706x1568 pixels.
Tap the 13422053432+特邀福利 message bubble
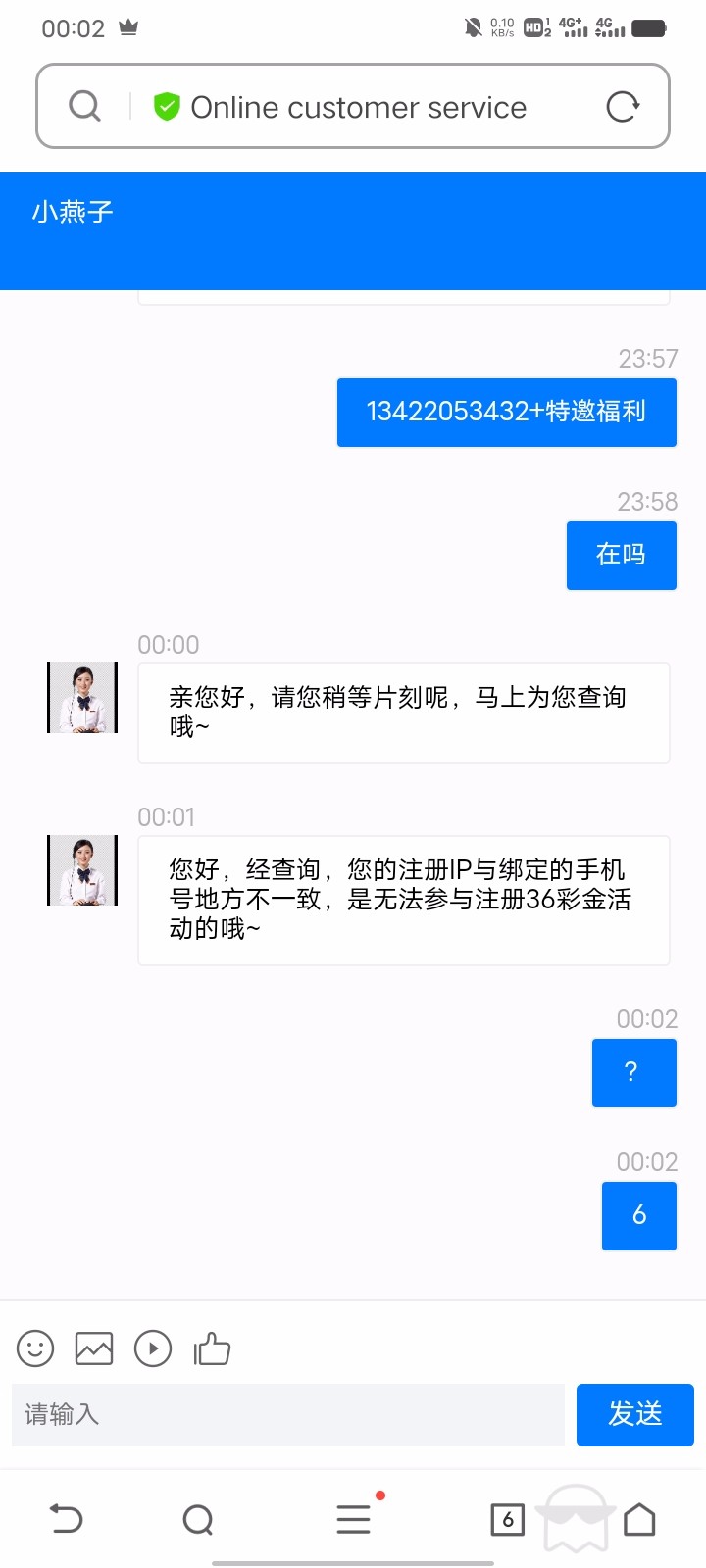click(506, 412)
